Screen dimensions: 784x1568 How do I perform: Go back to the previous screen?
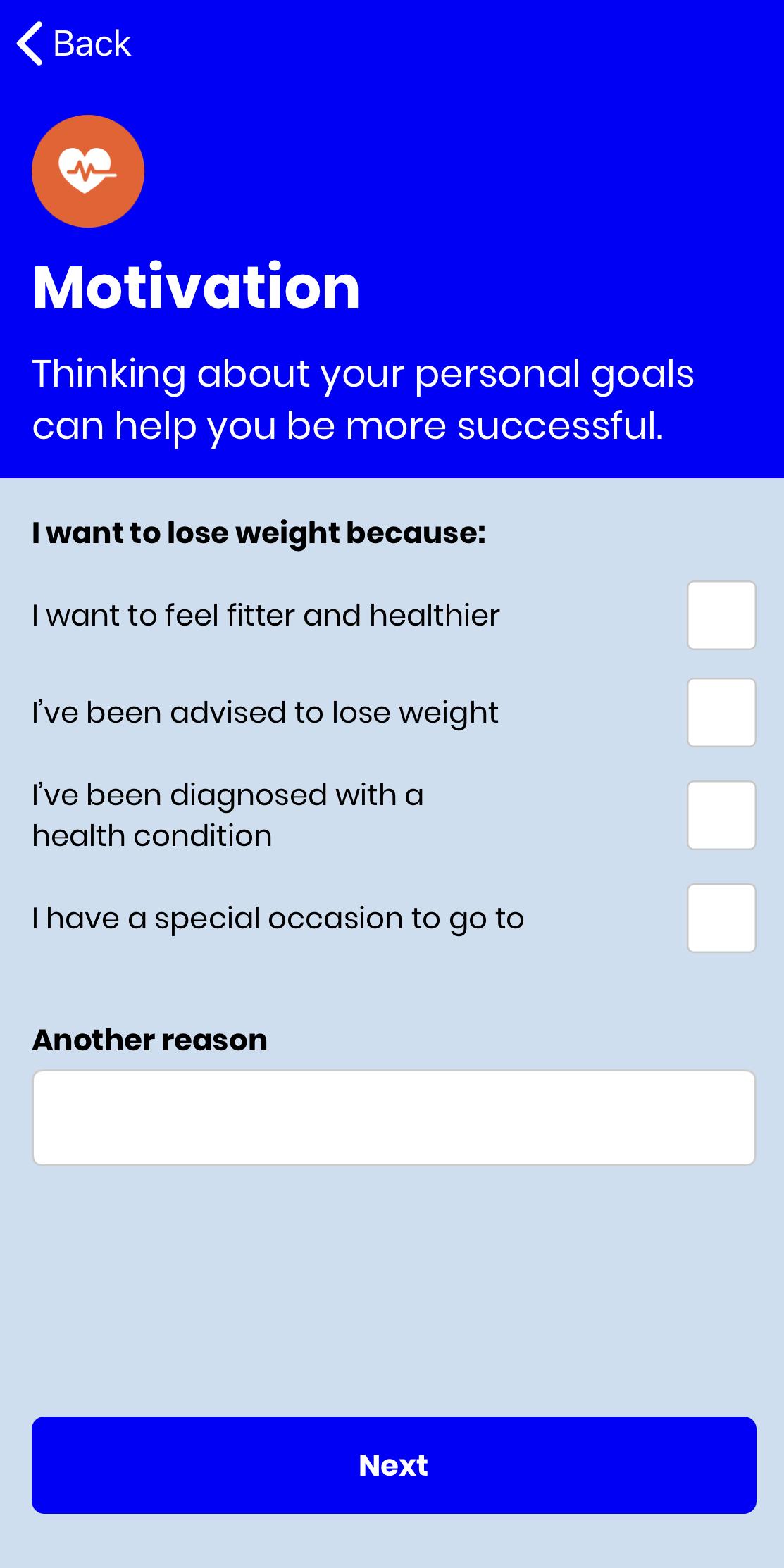(74, 44)
